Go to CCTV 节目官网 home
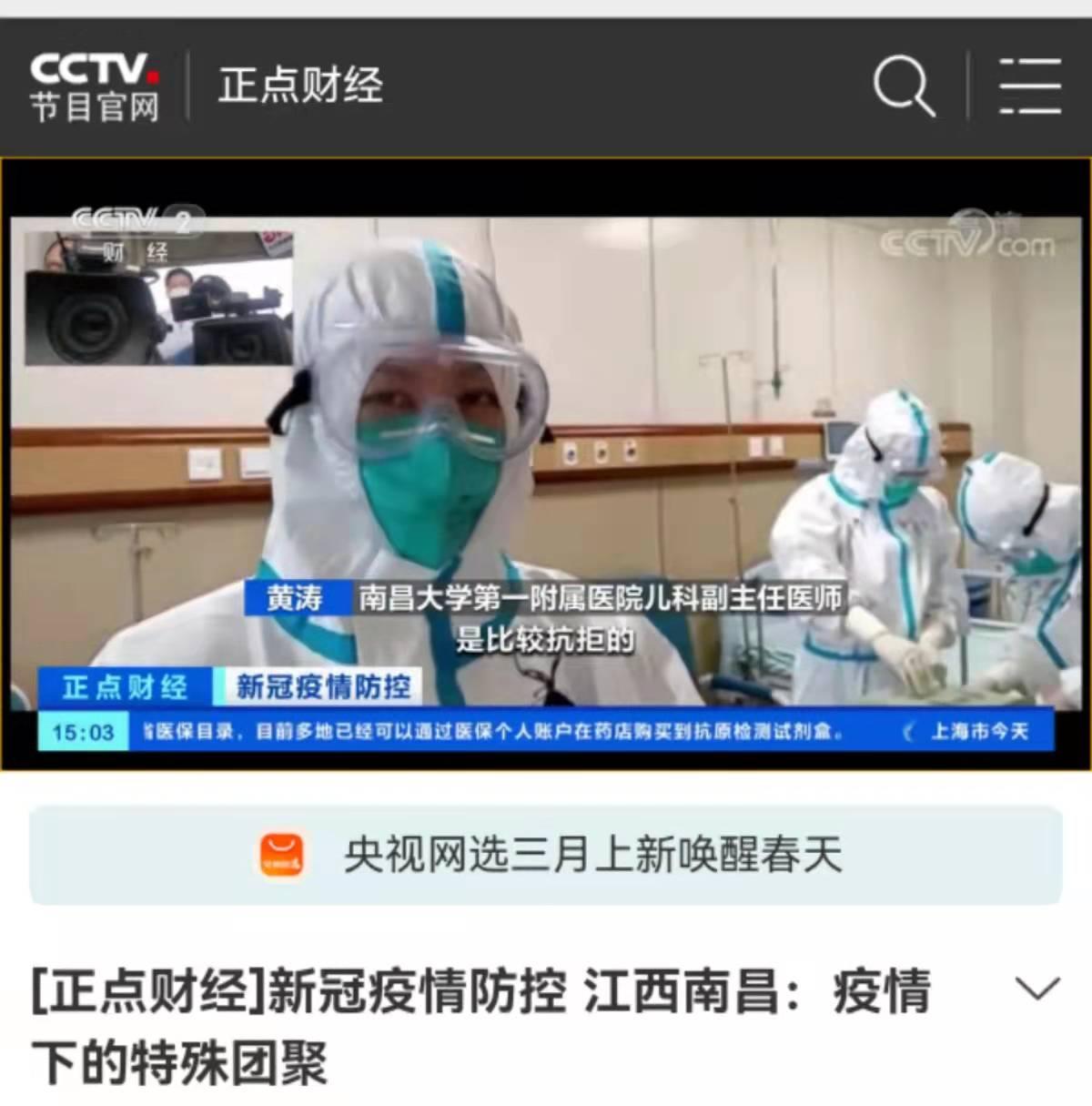Screen dimensions: 1092x1106 coord(95,86)
